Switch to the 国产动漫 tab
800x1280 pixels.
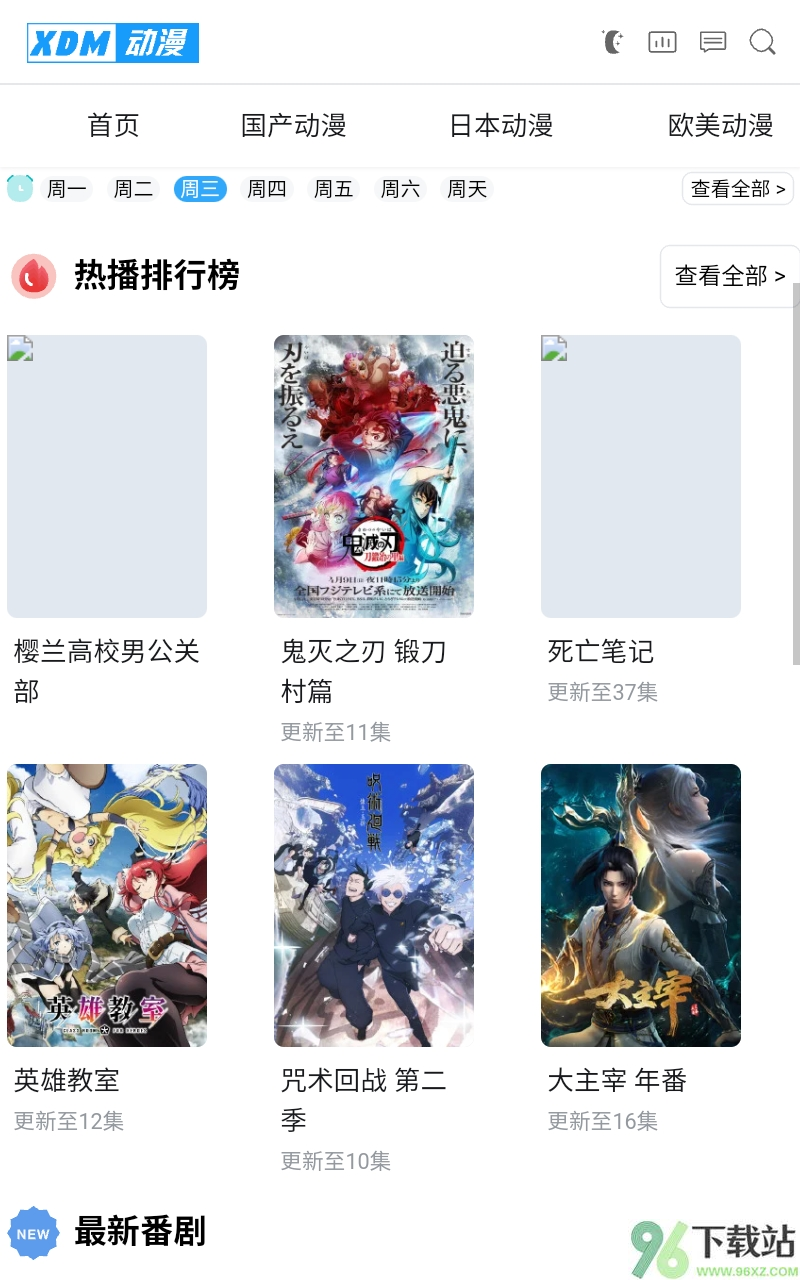click(x=293, y=125)
